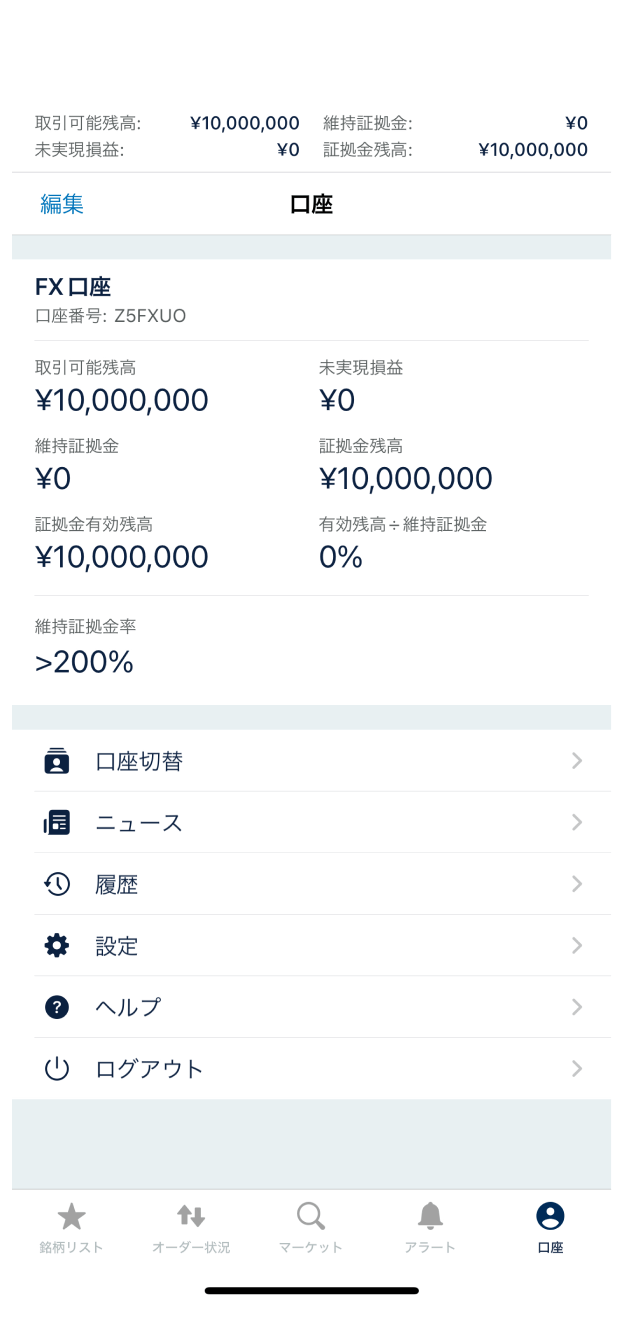Open the アラート alerts tab
This screenshot has width=624, height=1330.
point(430,1228)
